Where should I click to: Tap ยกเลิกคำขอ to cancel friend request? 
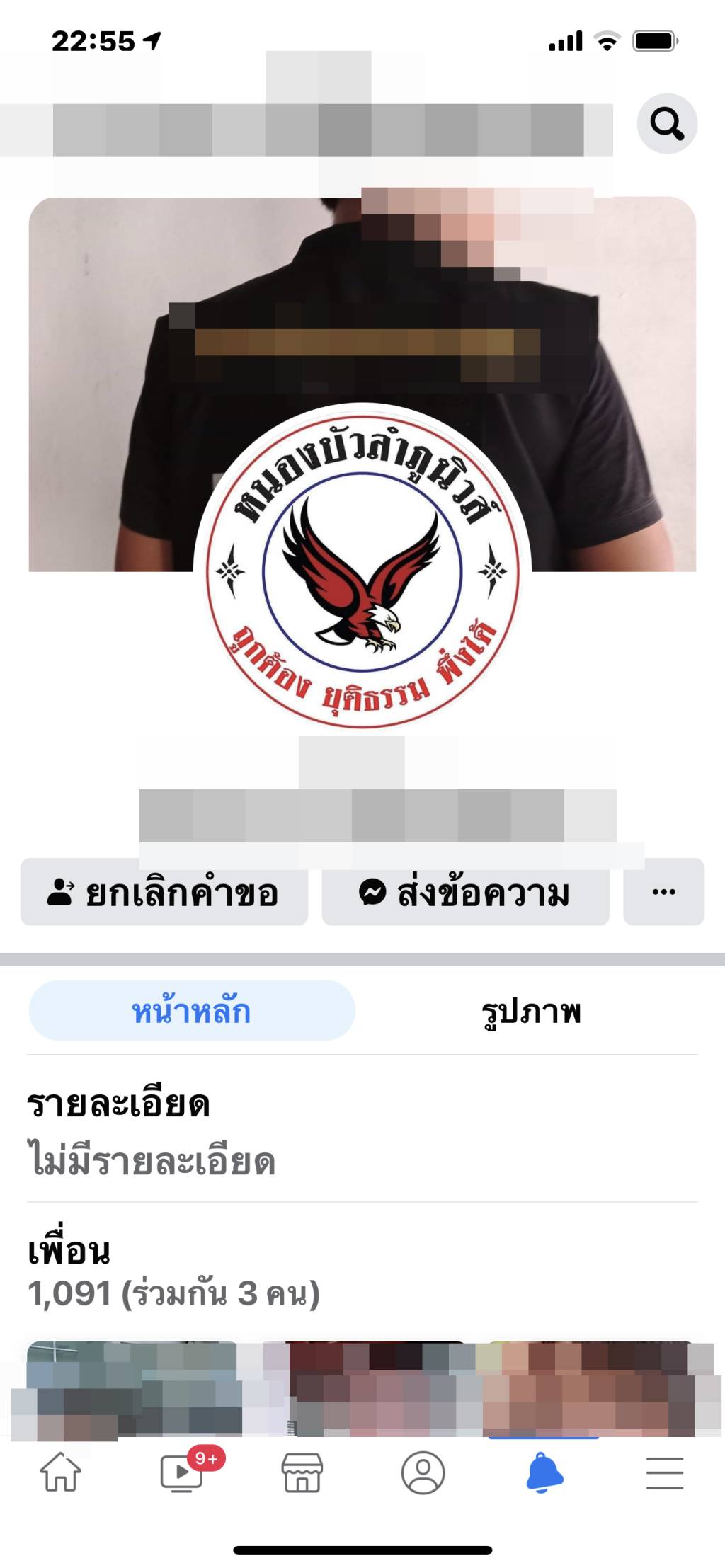click(164, 892)
